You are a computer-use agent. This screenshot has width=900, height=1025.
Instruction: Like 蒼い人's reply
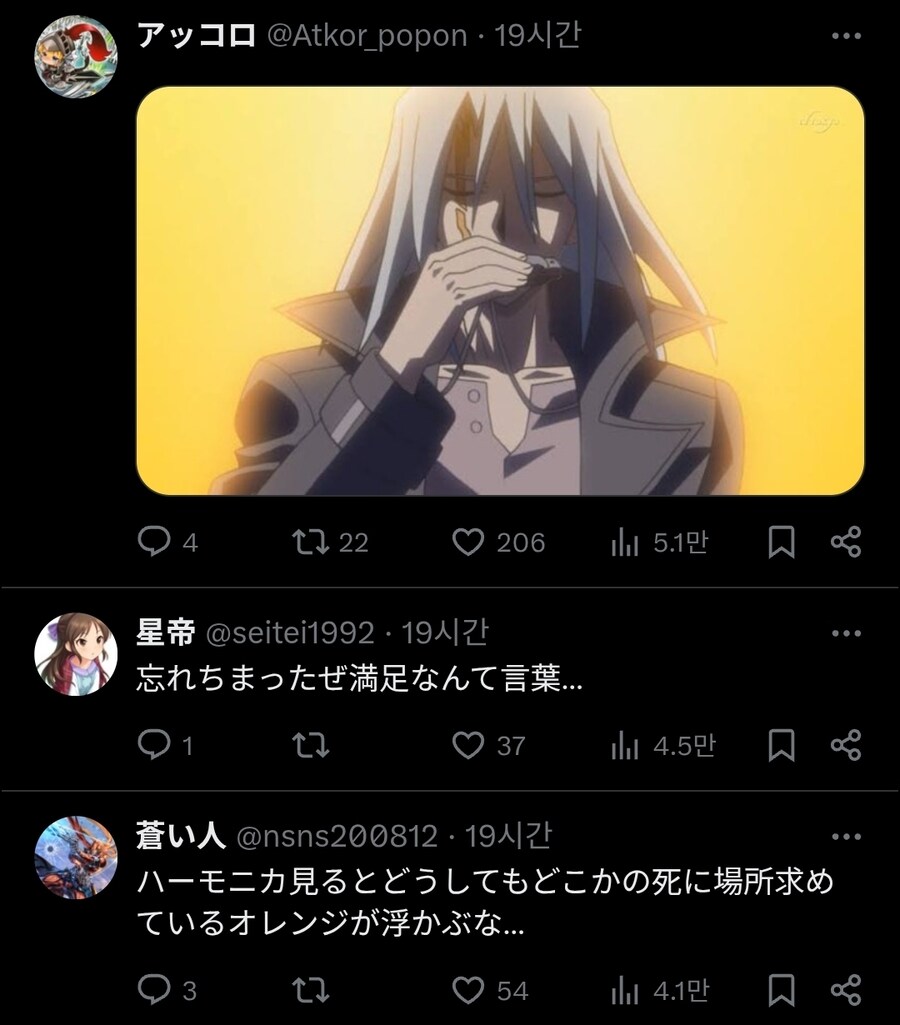pyautogui.click(x=468, y=990)
